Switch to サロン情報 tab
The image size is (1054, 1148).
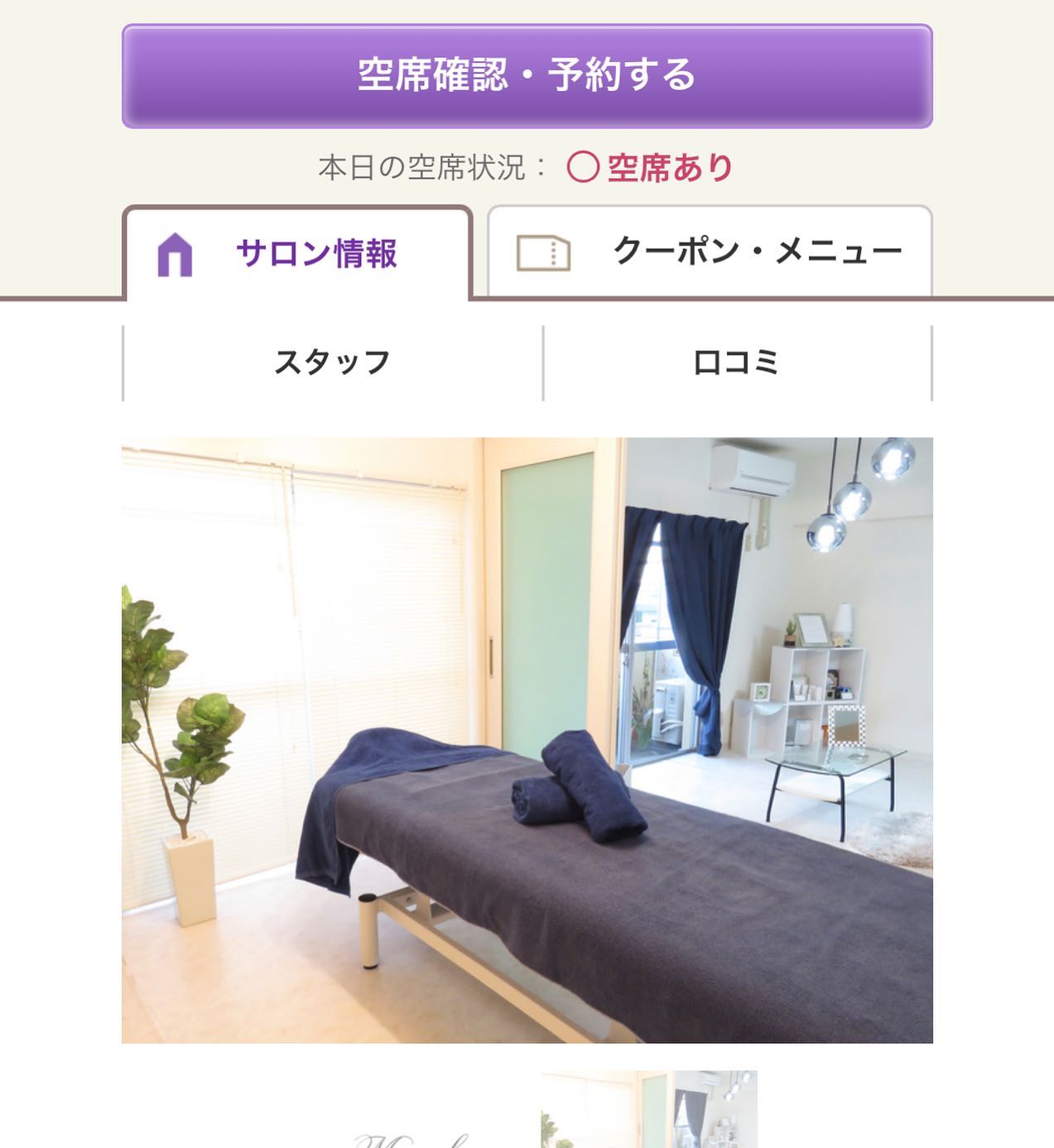pos(298,253)
